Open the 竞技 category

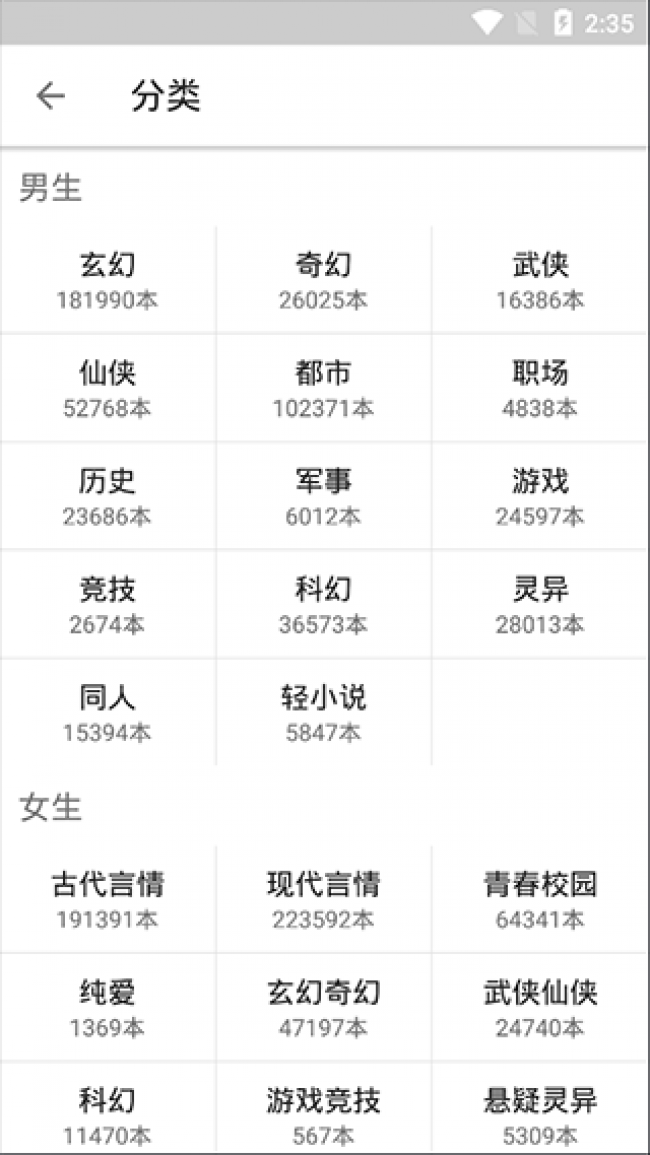tap(108, 604)
